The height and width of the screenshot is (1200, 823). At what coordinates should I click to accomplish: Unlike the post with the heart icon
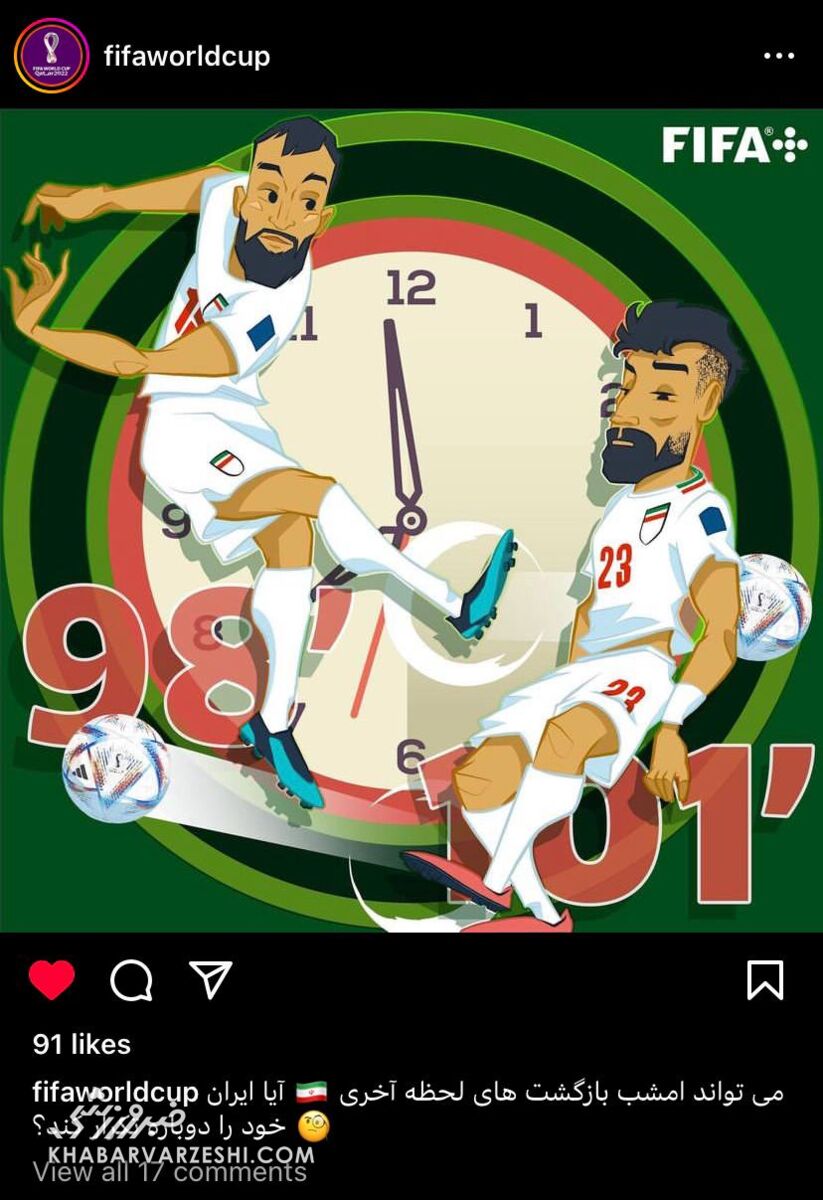pos(51,981)
